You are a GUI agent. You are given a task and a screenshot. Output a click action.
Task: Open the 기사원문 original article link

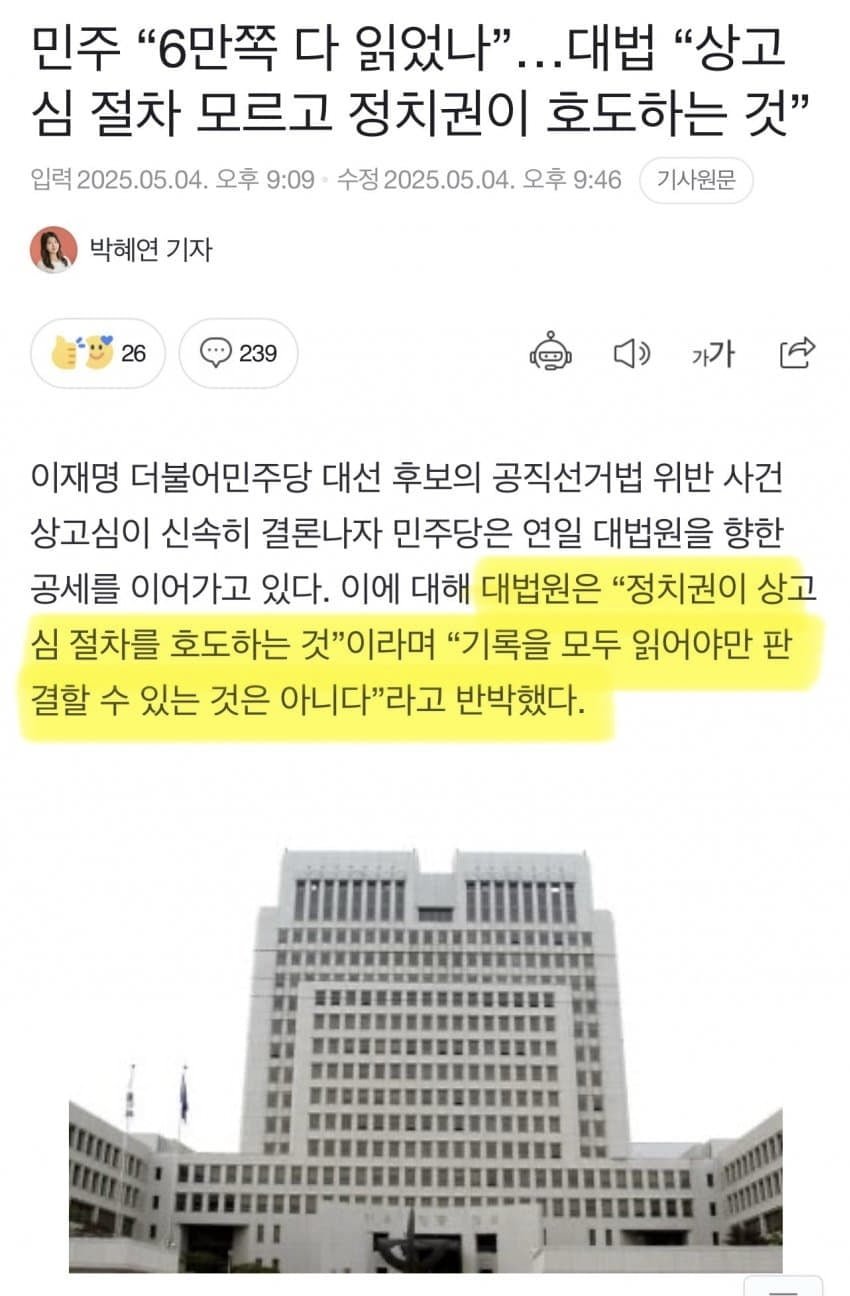coord(696,181)
